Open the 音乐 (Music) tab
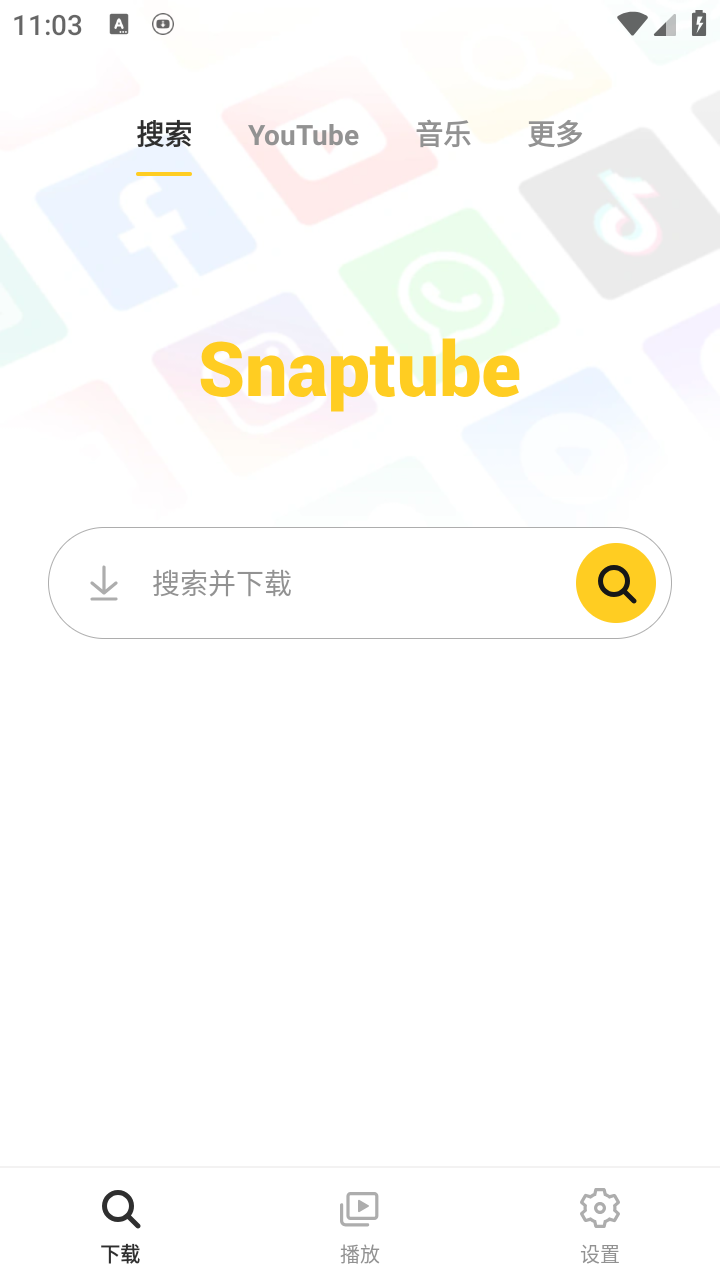This screenshot has height=1280, width=720. [x=444, y=135]
